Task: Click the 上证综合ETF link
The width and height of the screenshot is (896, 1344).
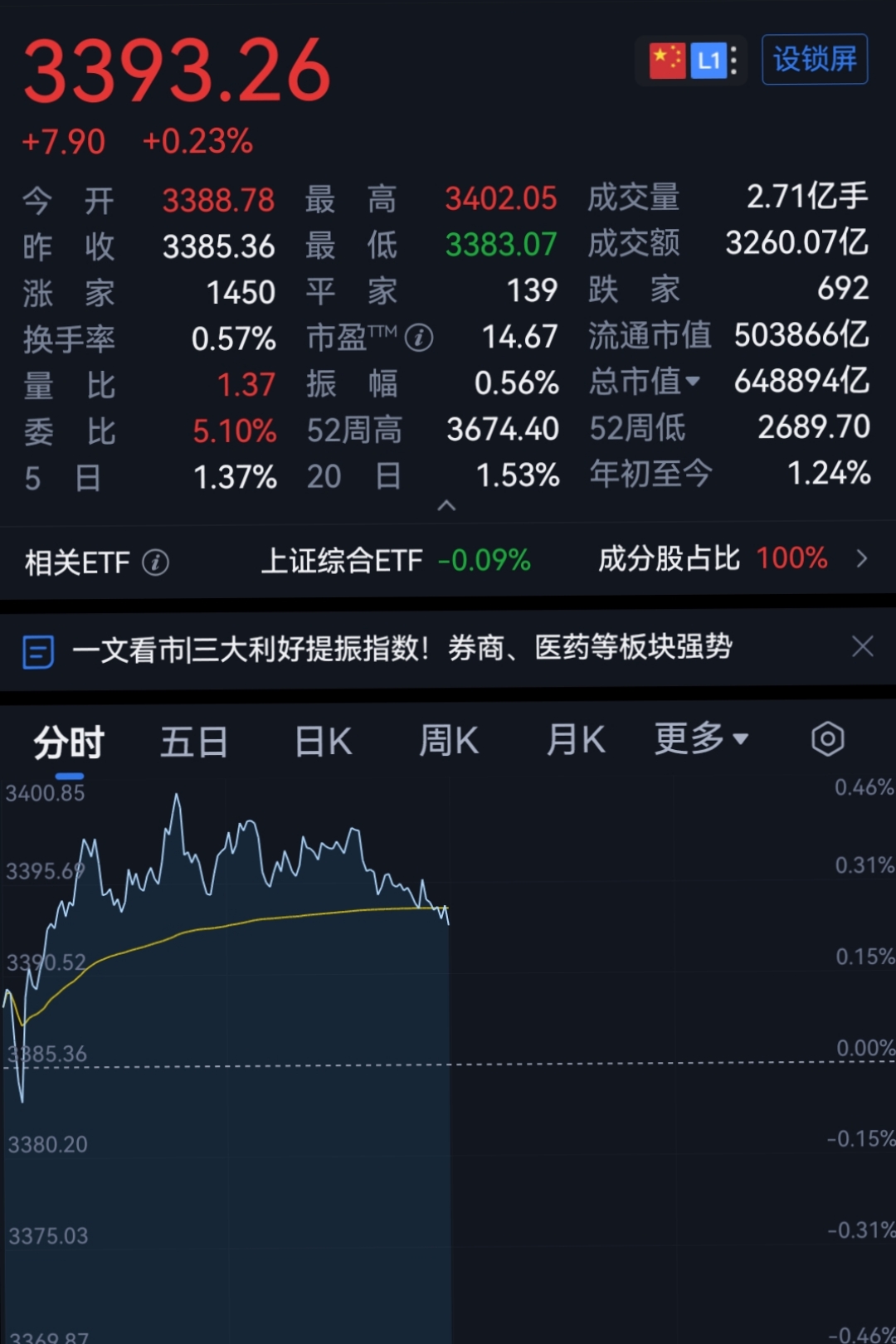Action: pos(343,560)
